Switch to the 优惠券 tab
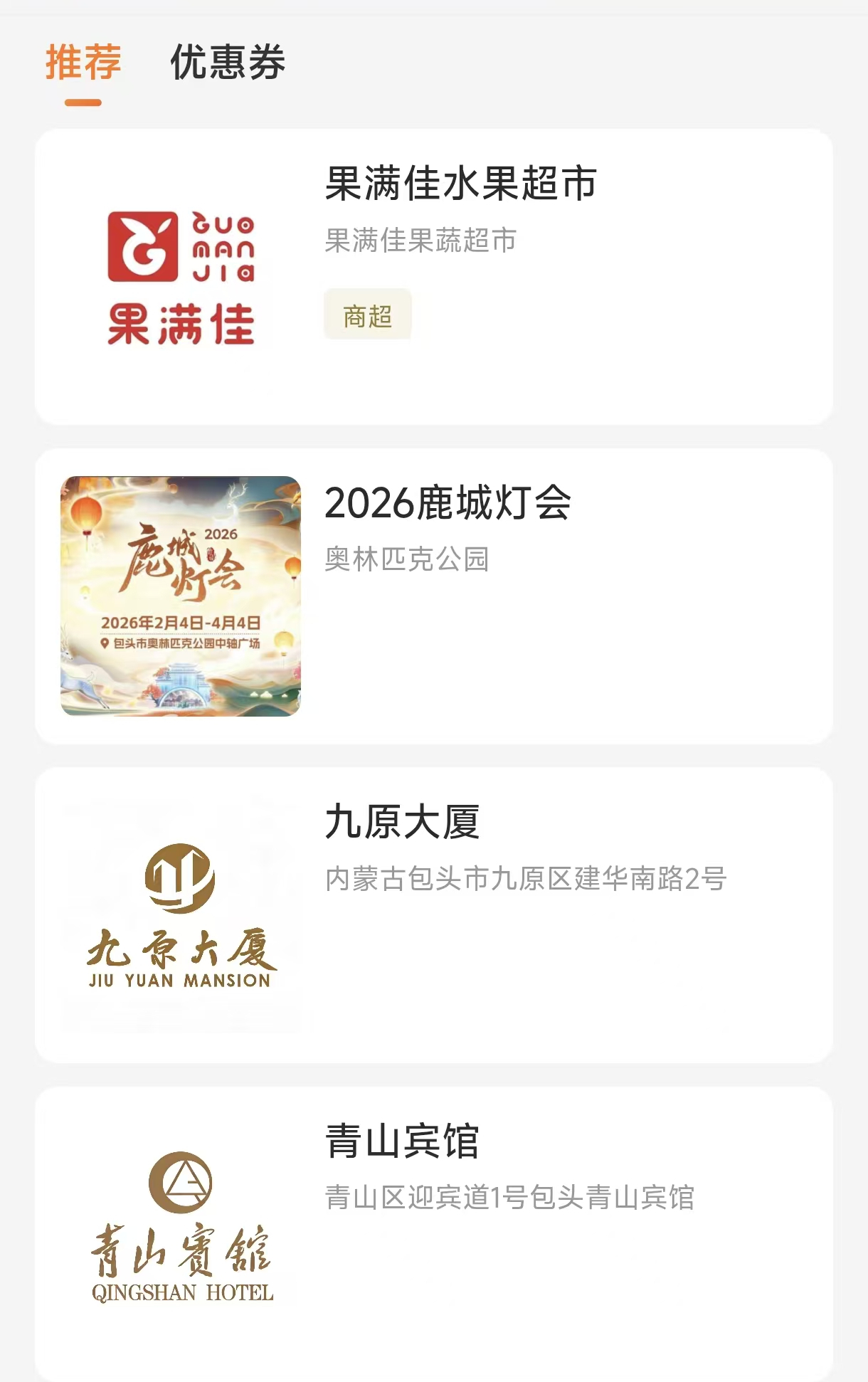 [x=228, y=63]
